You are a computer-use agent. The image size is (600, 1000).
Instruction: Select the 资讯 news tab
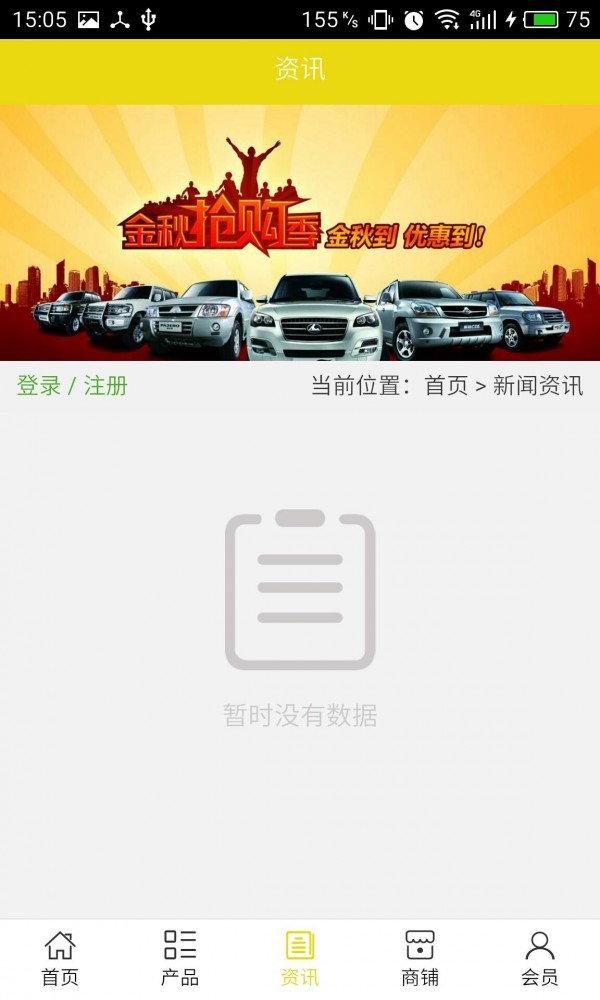[x=300, y=958]
